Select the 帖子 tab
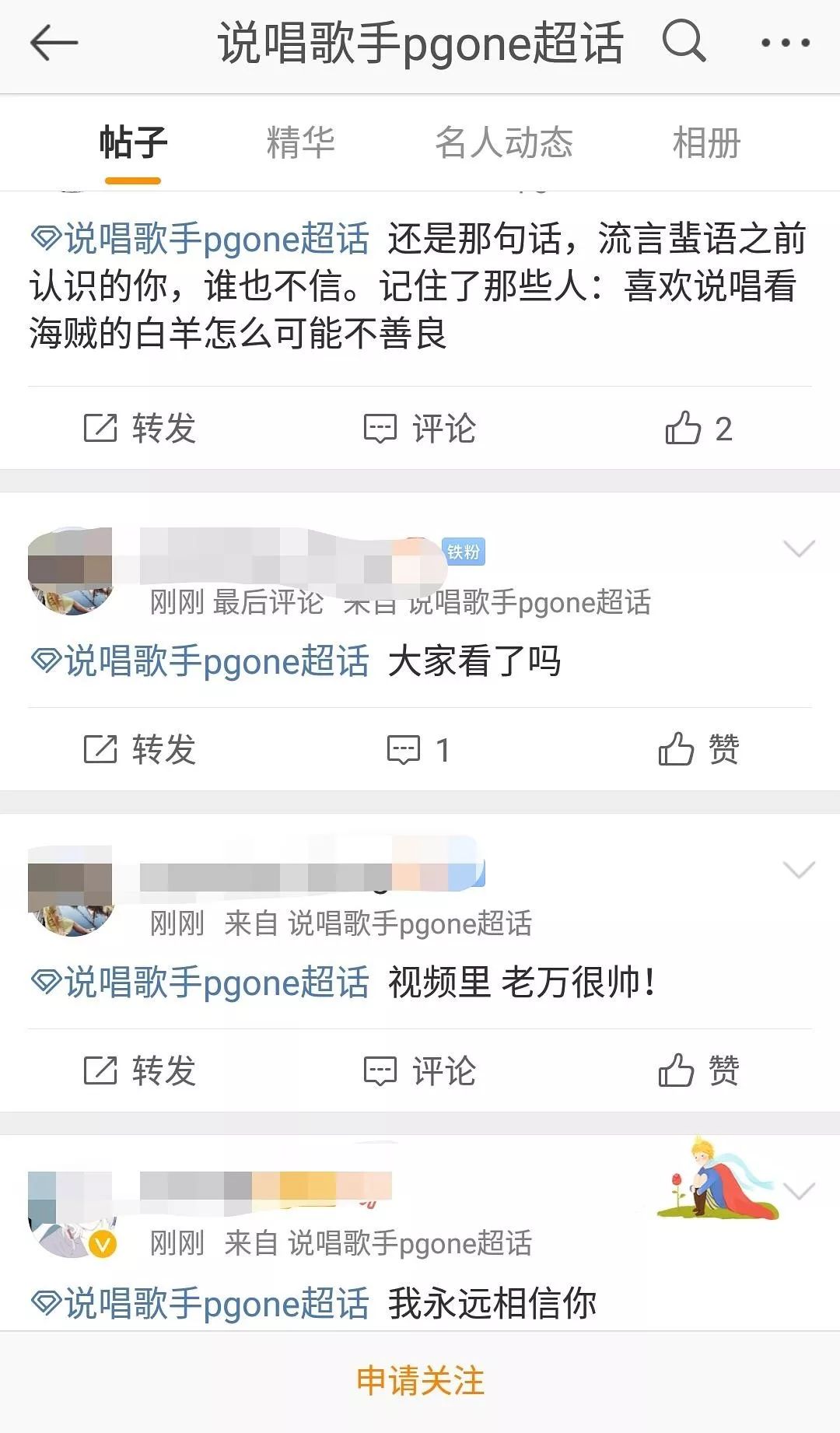 (x=133, y=143)
